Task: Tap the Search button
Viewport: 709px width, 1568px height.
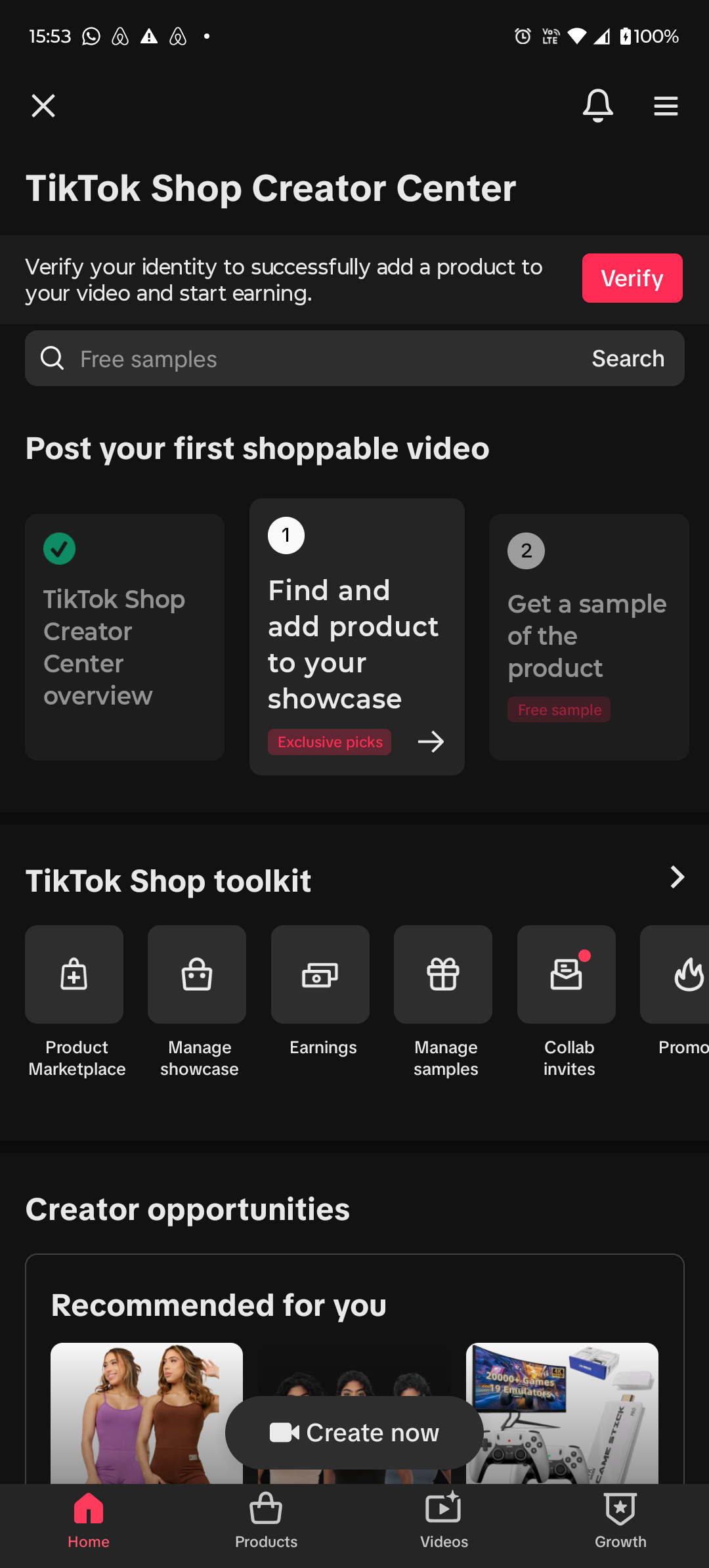Action: point(628,359)
